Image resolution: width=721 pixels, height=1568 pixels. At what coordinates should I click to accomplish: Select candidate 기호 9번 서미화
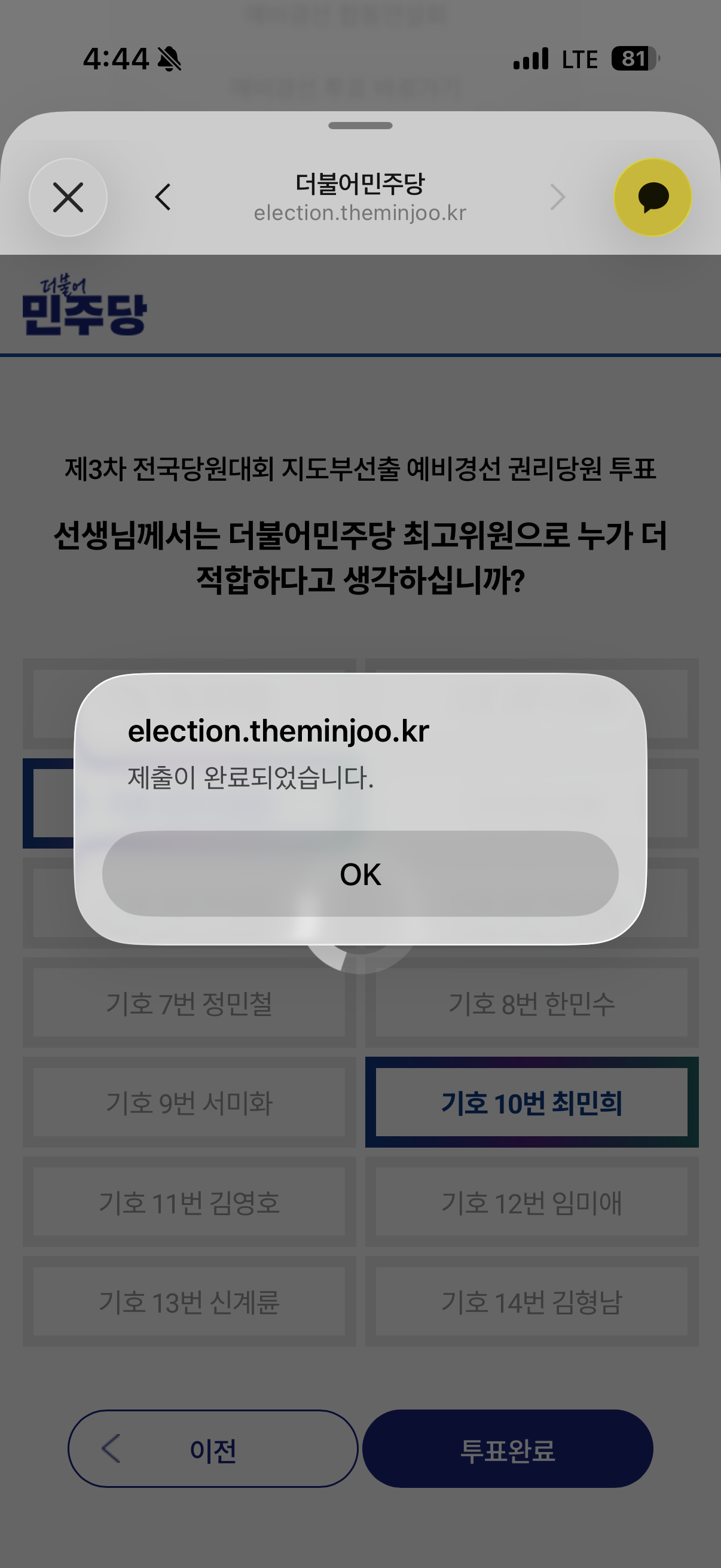click(190, 1102)
